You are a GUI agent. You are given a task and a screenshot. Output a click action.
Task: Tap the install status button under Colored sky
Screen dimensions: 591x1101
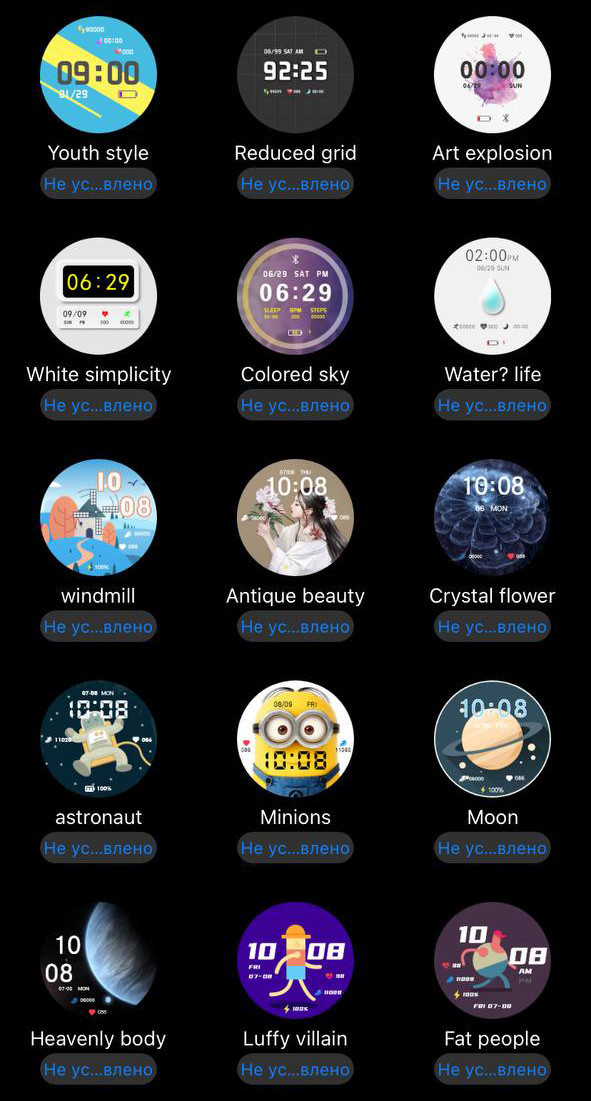296,405
